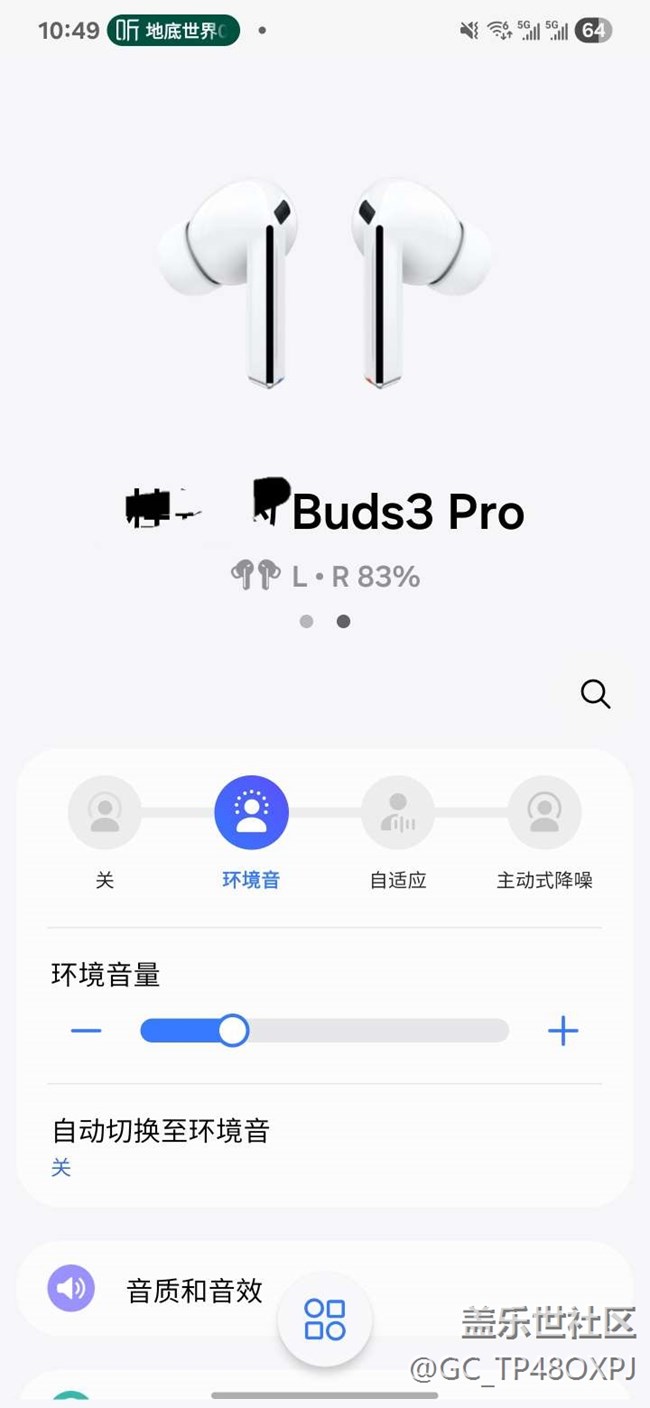Tap the 环境音量 slider track
This screenshot has width=650, height=1408.
coord(370,1031)
